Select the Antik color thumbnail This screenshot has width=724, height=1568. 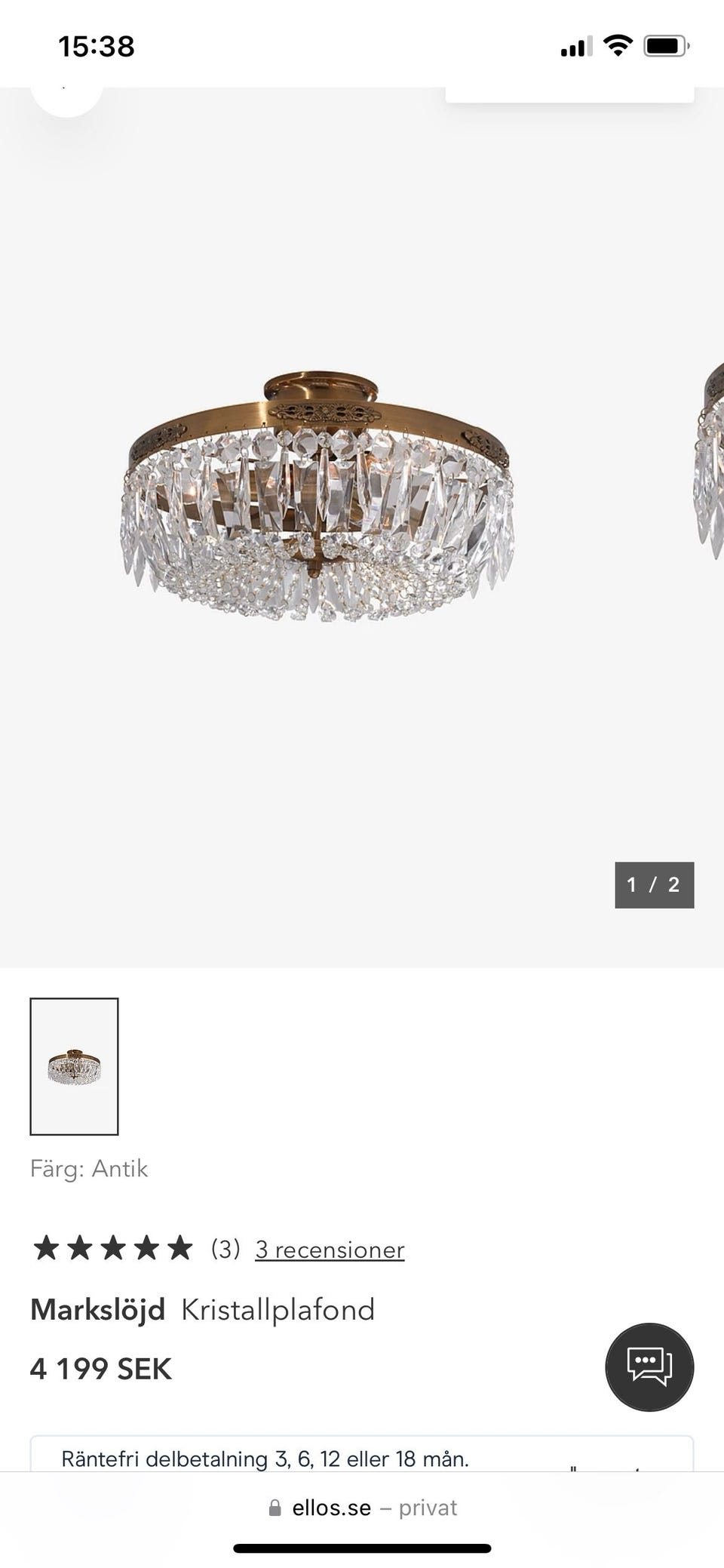(74, 1065)
